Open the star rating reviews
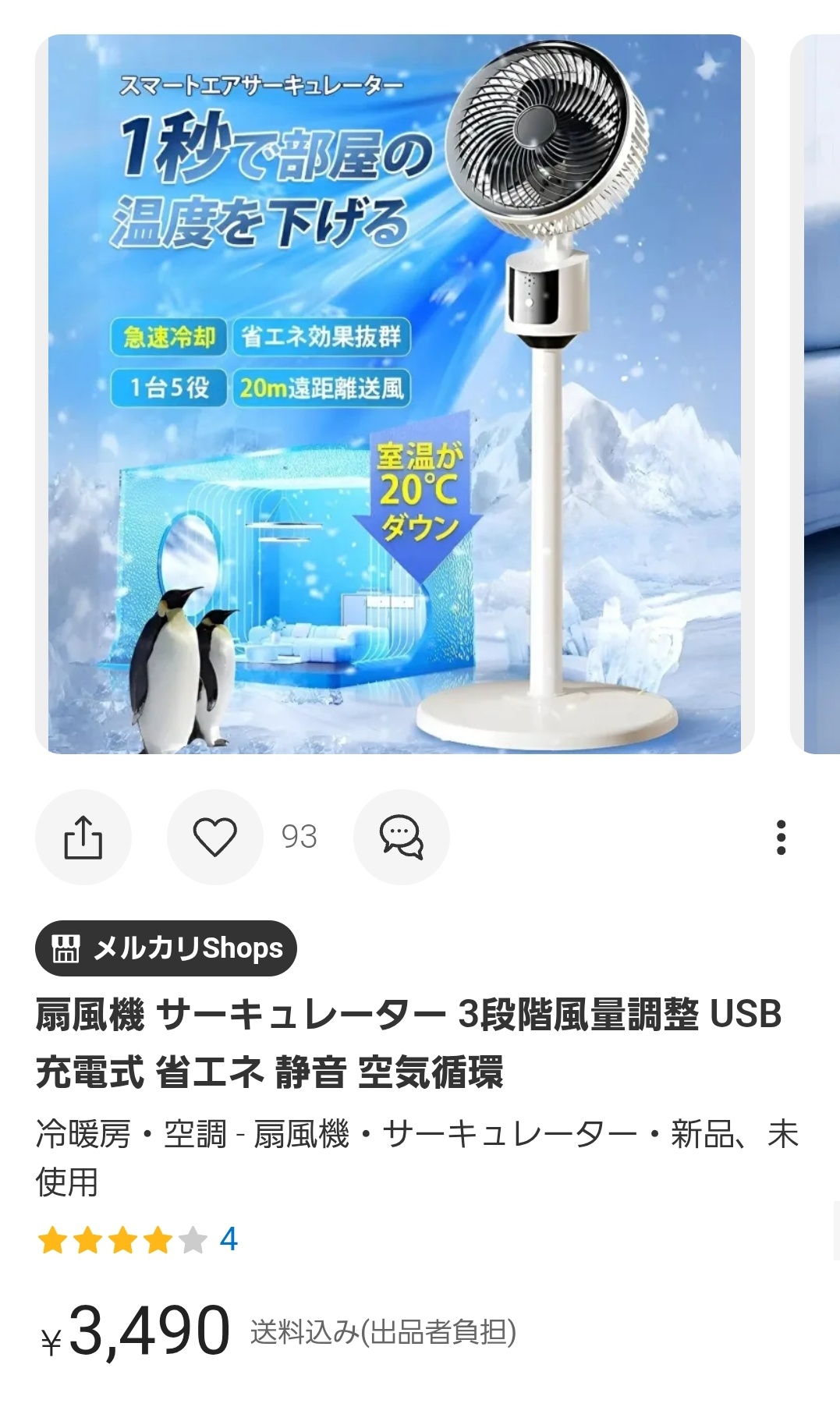 click(137, 1239)
